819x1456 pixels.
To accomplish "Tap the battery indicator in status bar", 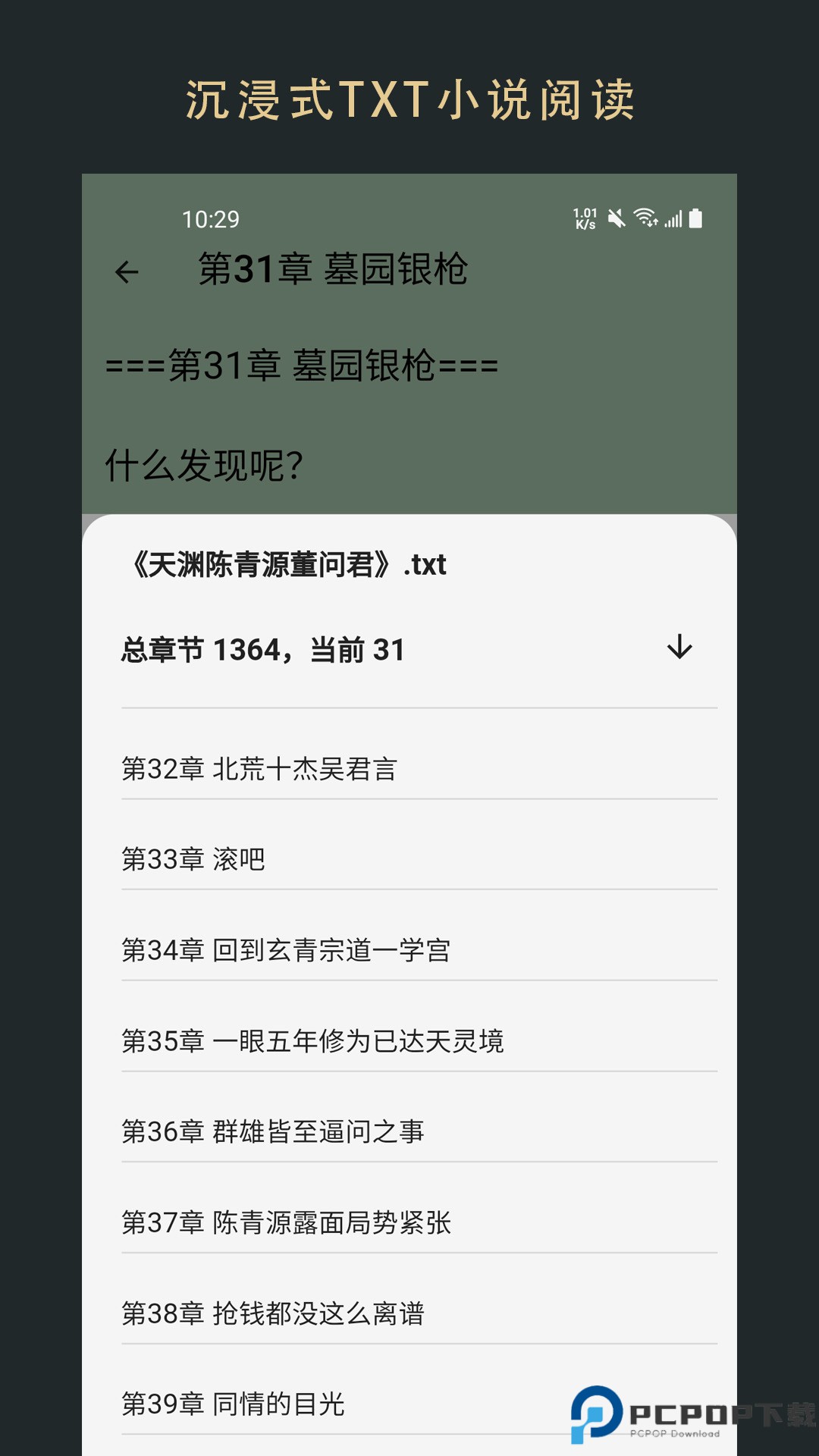I will pos(698,219).
